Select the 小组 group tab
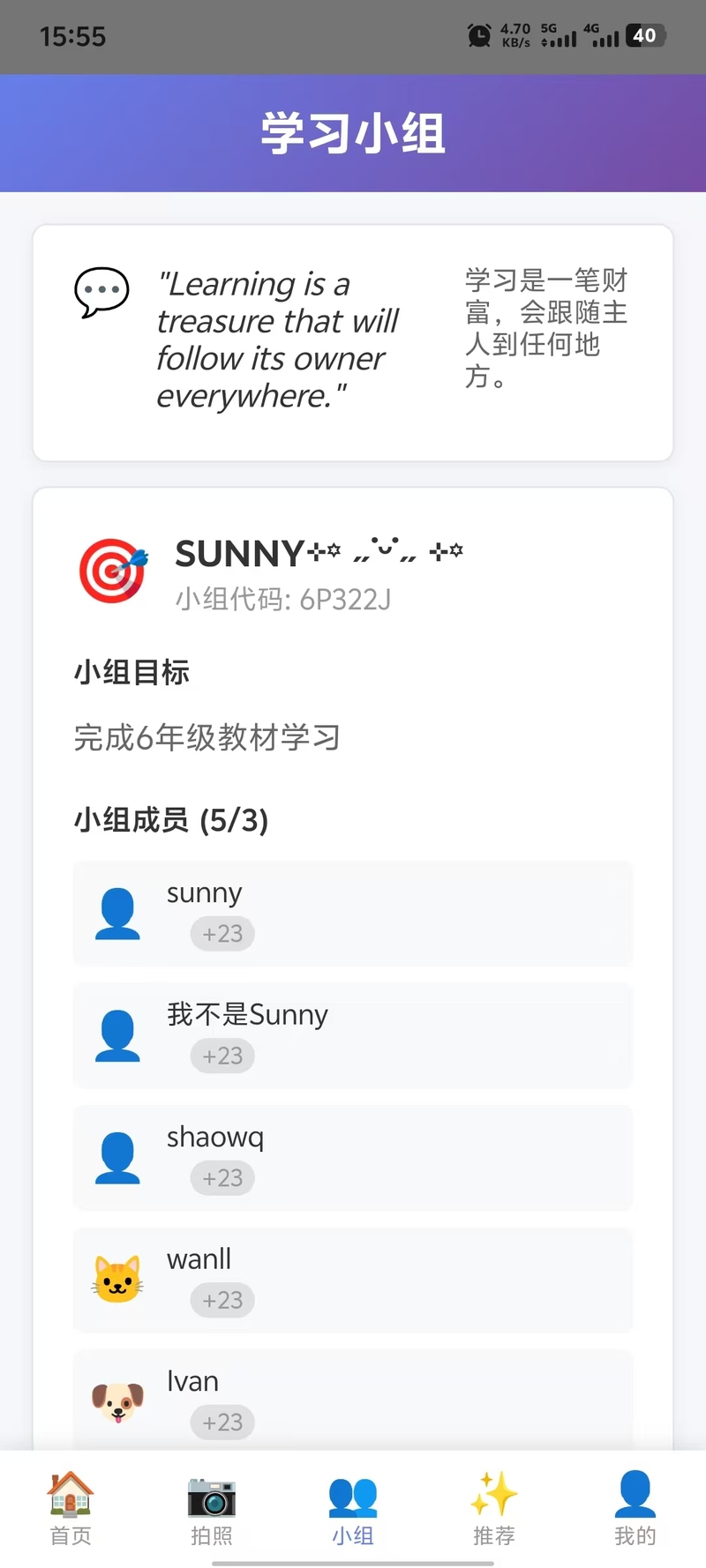706x1568 pixels. [353, 1507]
